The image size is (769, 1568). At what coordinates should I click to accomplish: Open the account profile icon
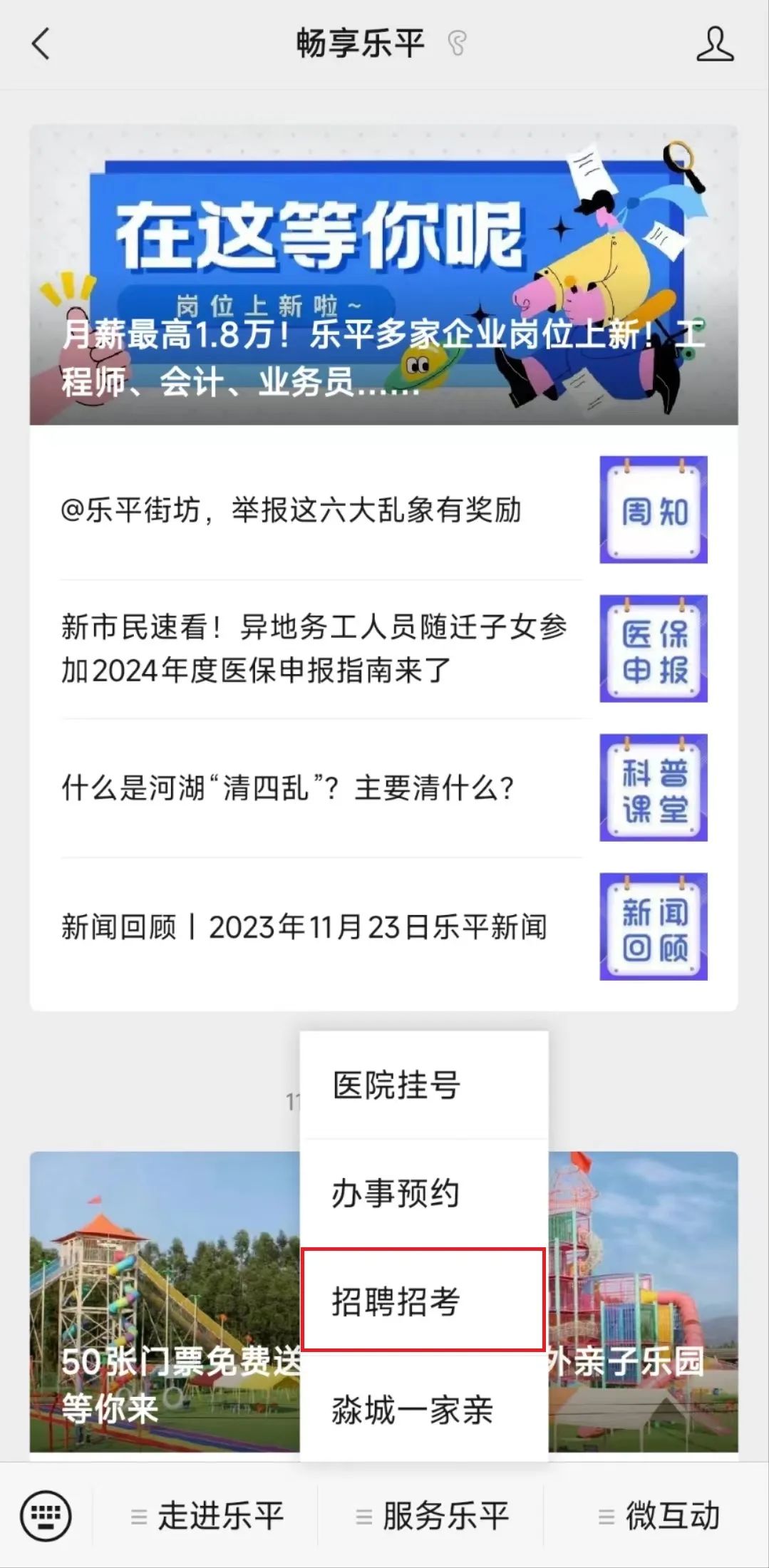pyautogui.click(x=714, y=44)
